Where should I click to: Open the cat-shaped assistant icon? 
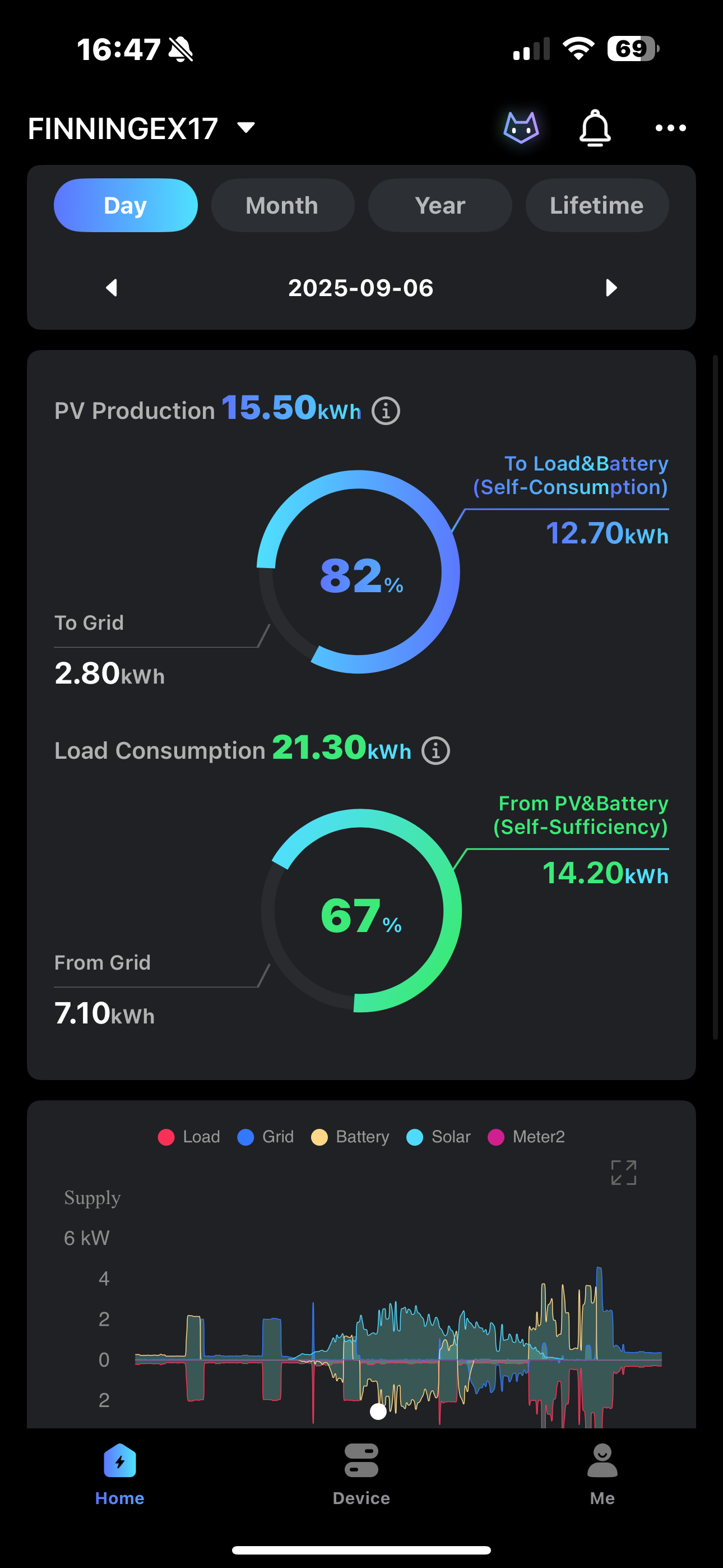click(x=521, y=128)
